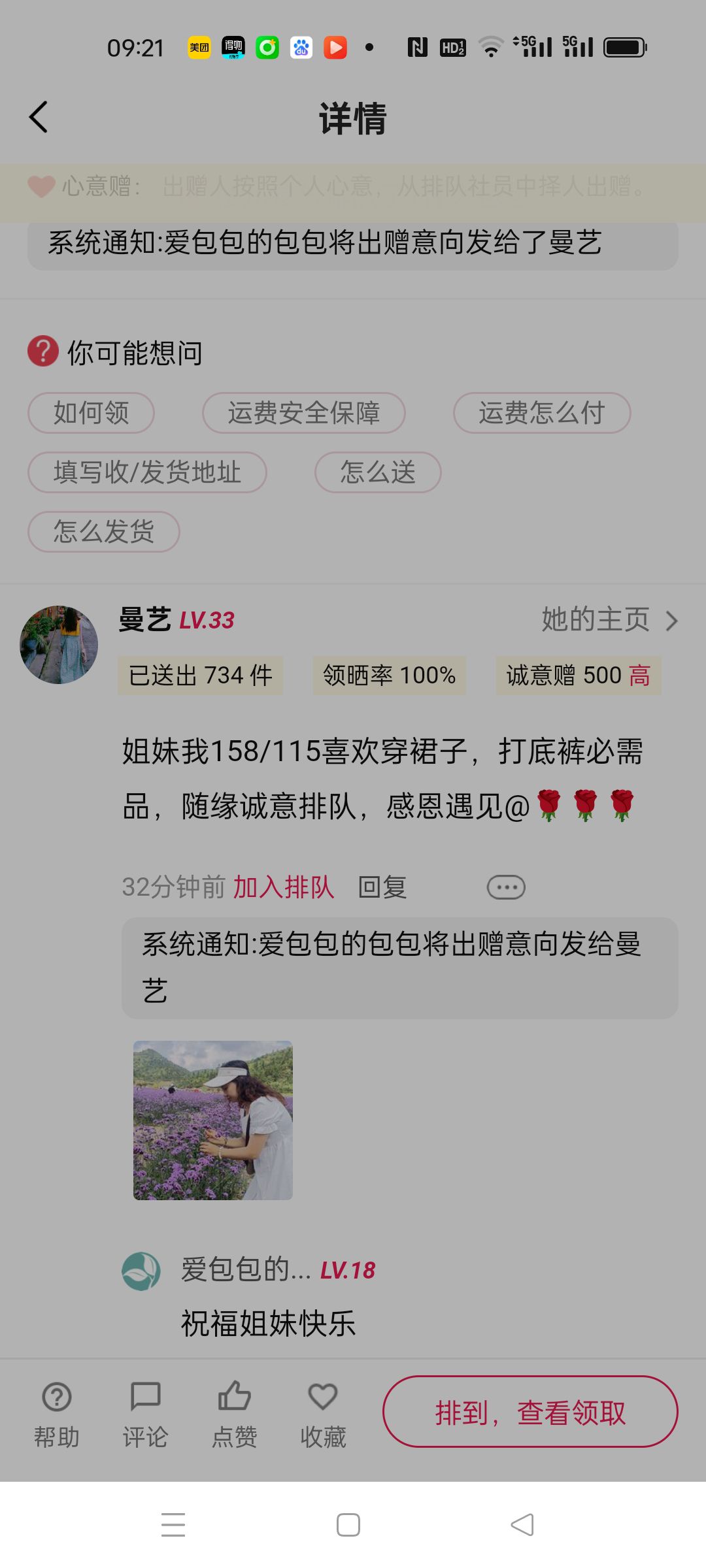The width and height of the screenshot is (706, 1568).
Task: Select the 怎么发货 chip
Action: coord(104,532)
